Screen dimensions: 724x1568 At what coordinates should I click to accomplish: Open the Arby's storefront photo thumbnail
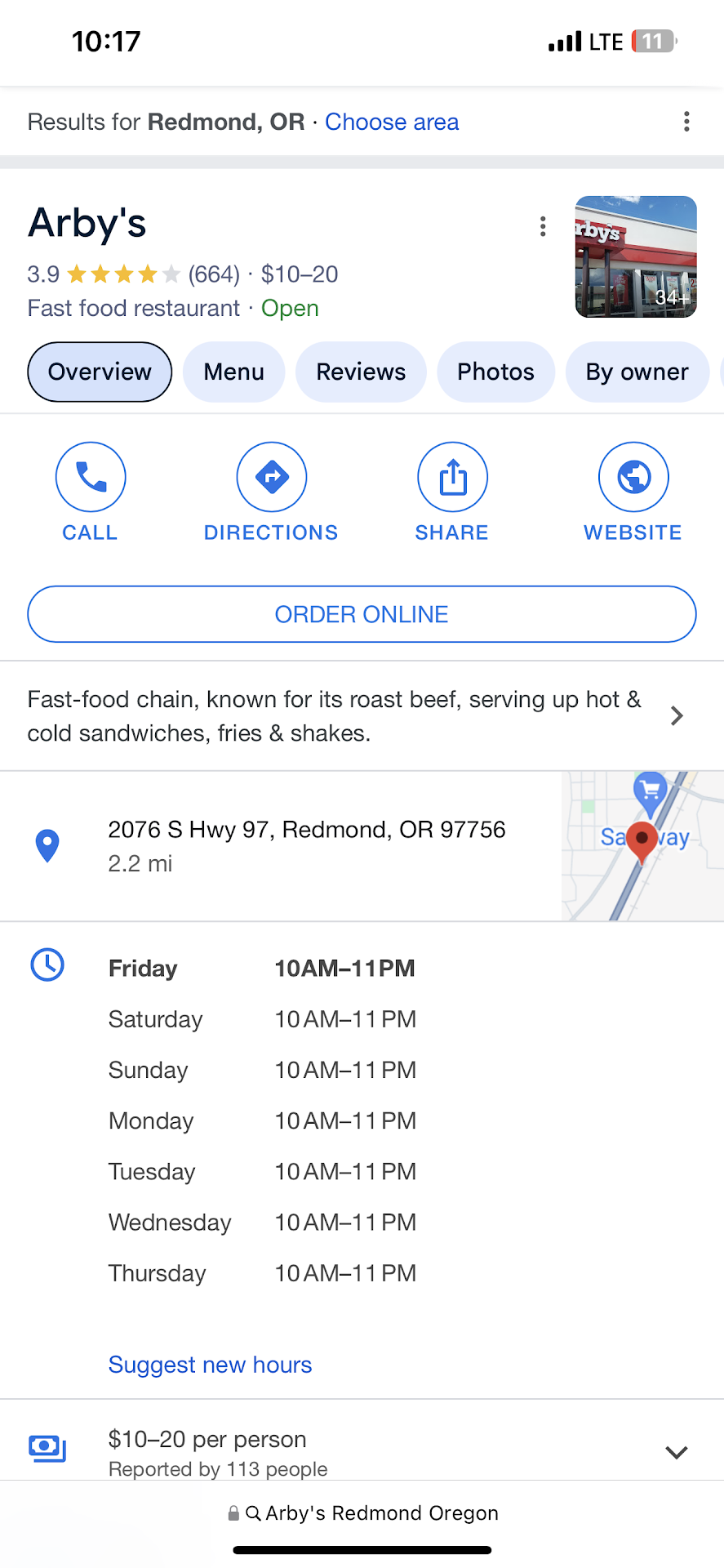point(636,256)
